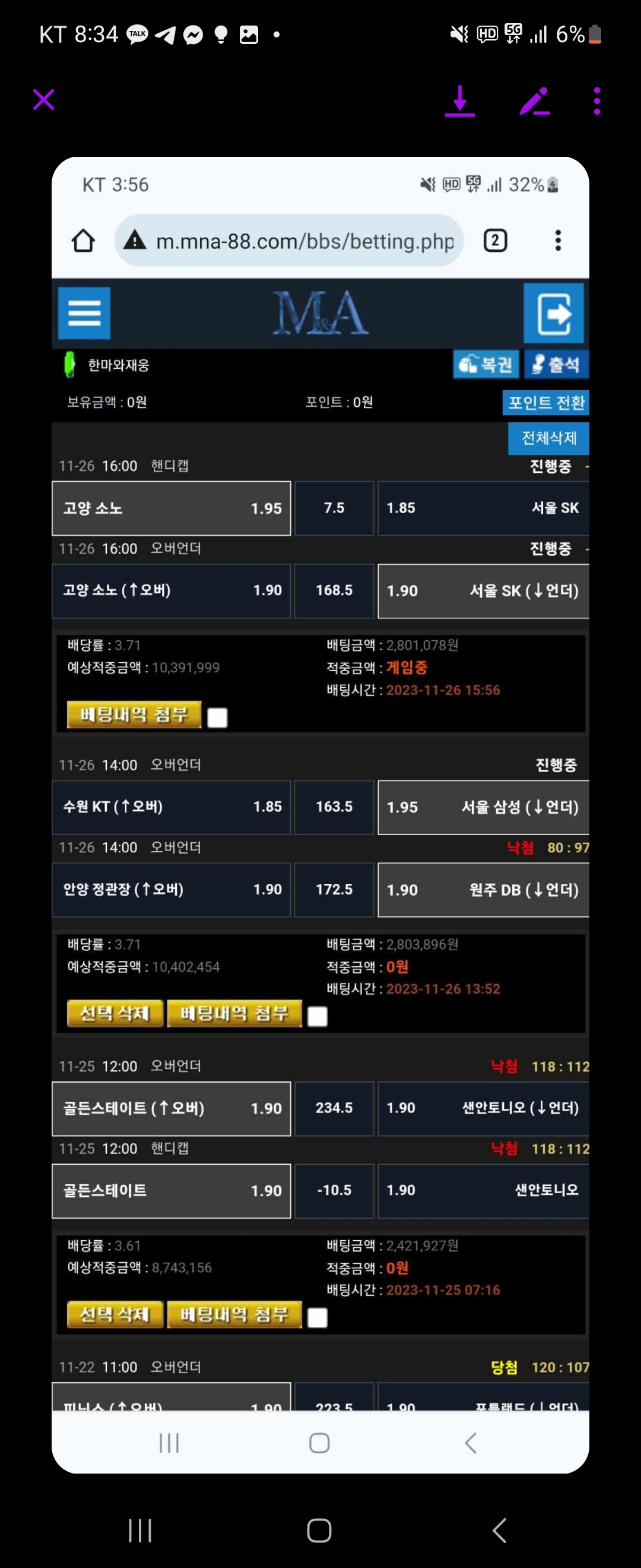Download this image
The width and height of the screenshot is (641, 1568).
(460, 101)
